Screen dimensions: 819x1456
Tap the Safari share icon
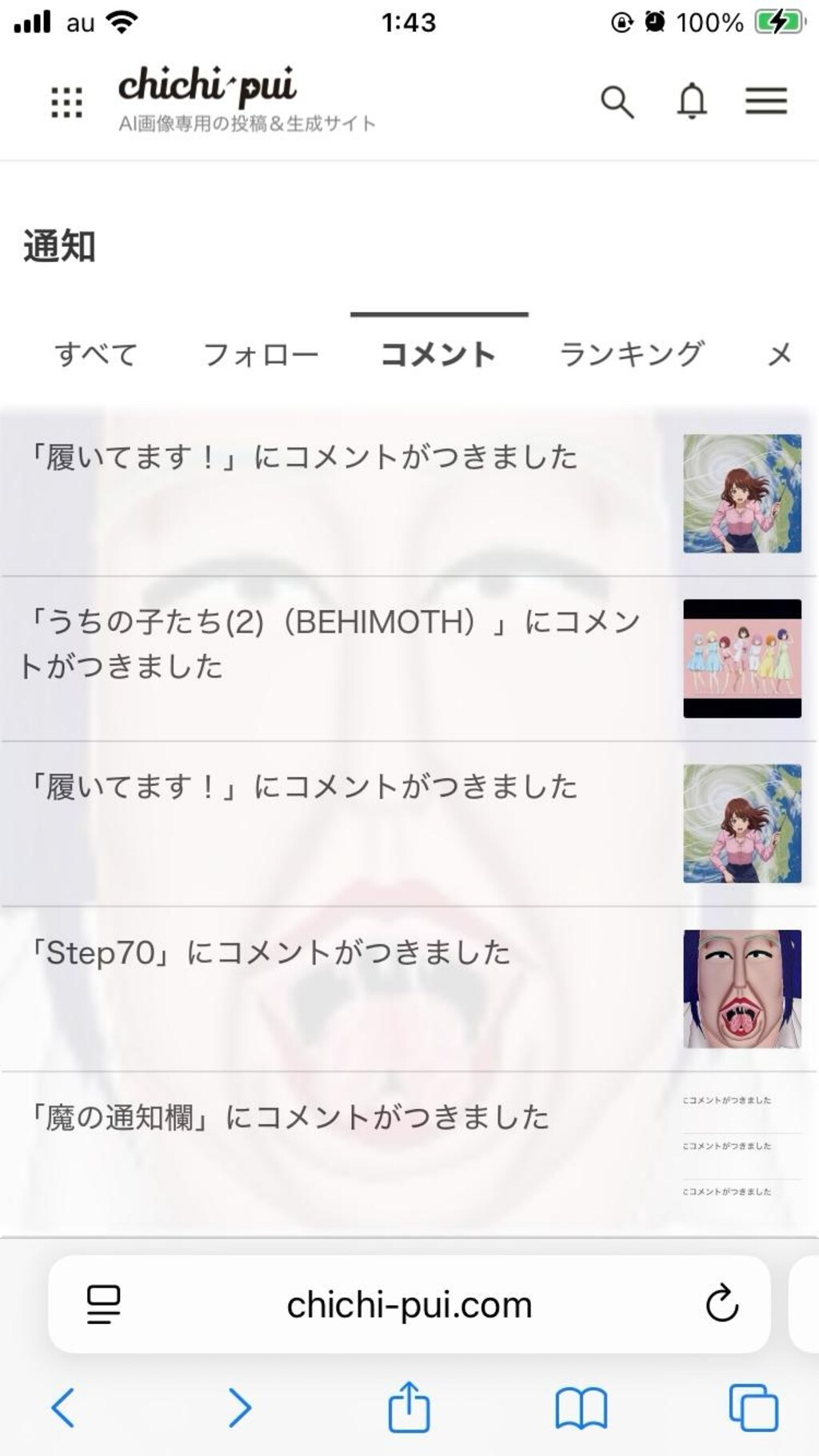409,1407
